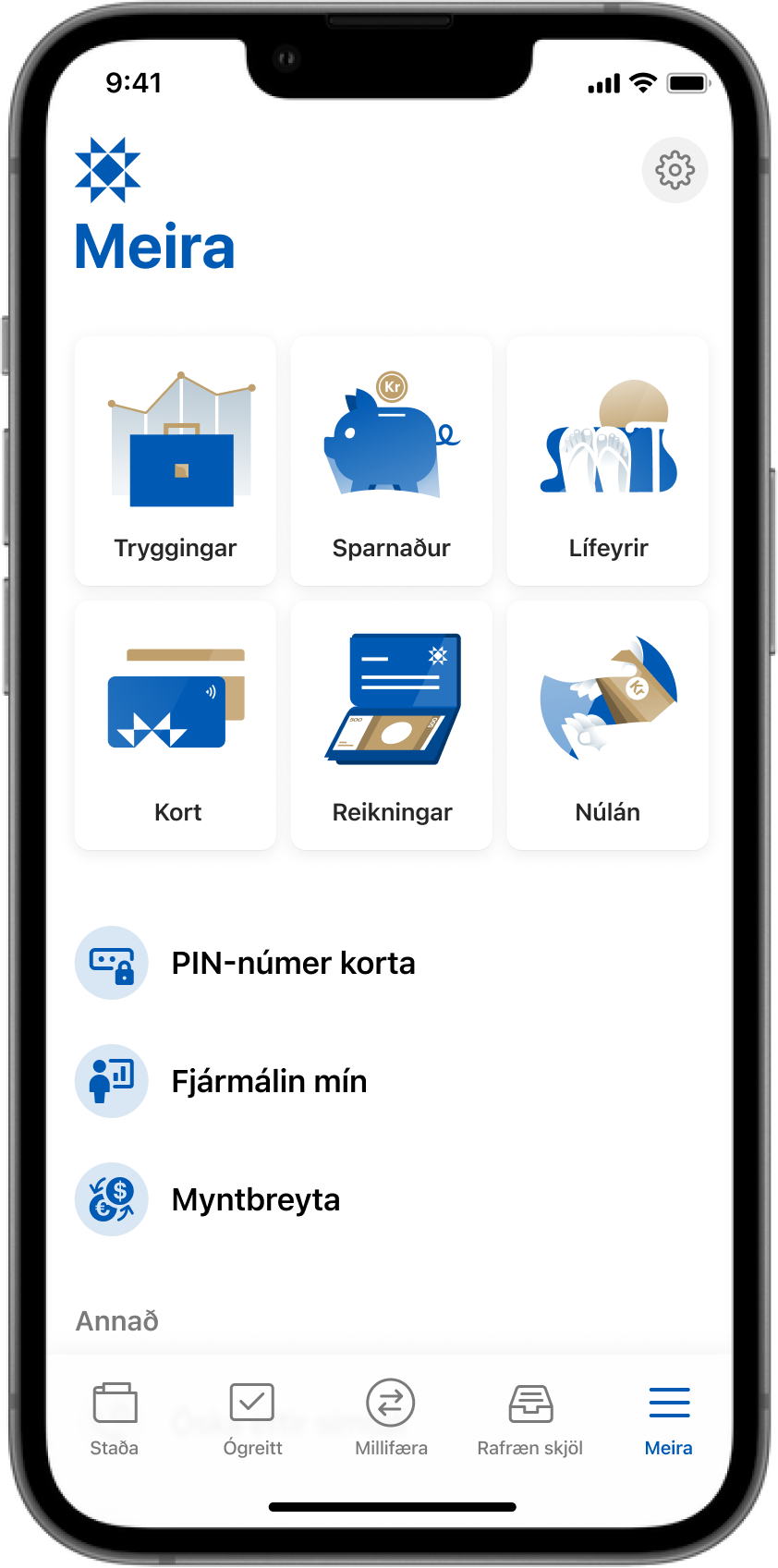
Task: Open the Núlán card
Action: coord(608,725)
